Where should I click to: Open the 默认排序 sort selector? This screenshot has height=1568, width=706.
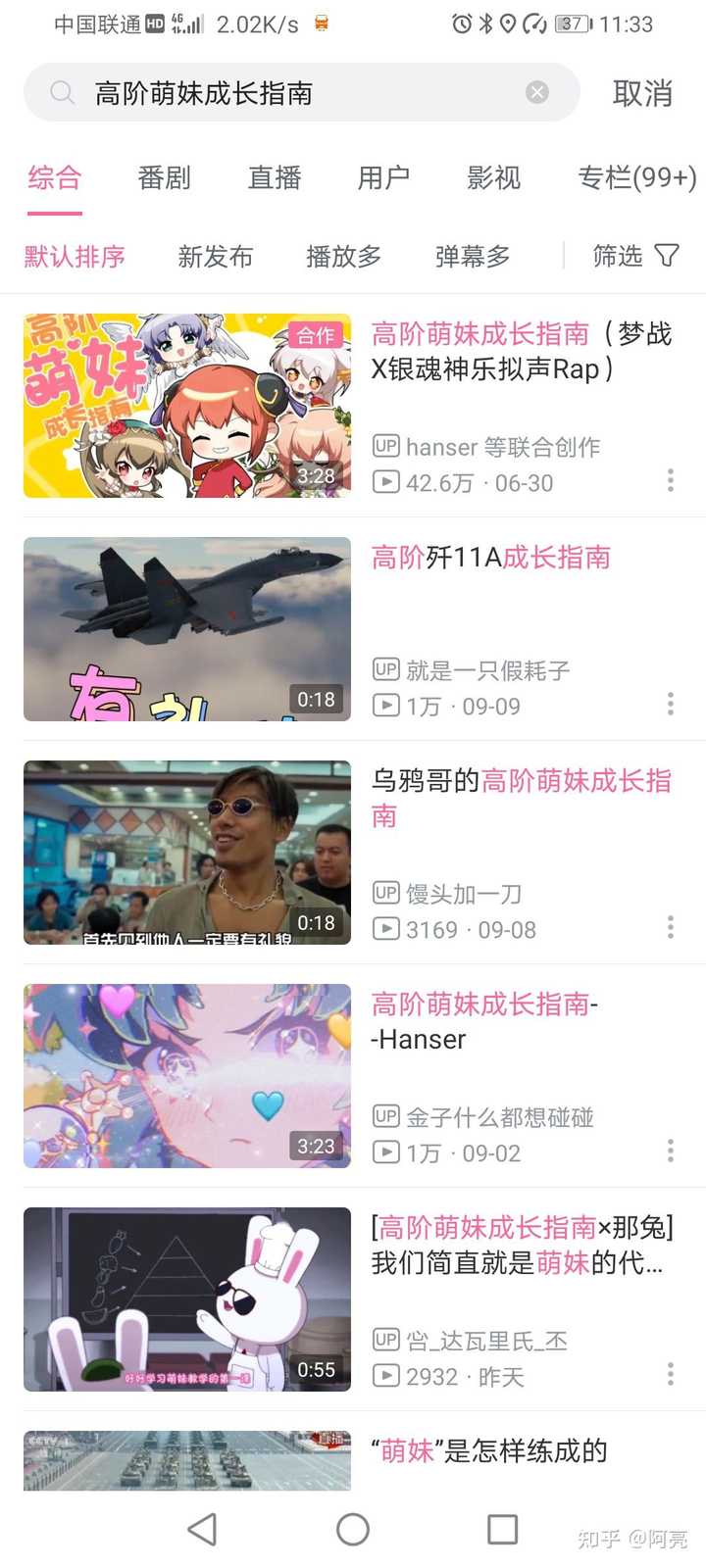point(76,256)
